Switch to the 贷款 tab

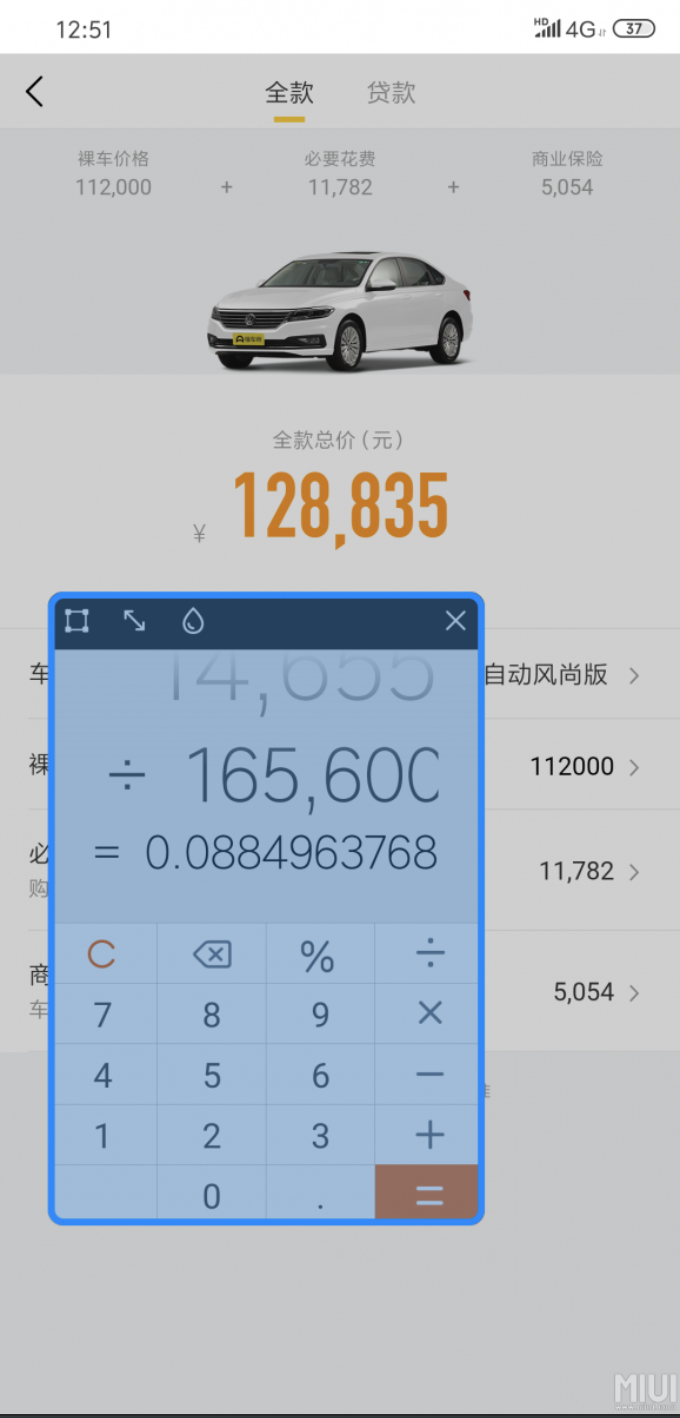point(391,93)
